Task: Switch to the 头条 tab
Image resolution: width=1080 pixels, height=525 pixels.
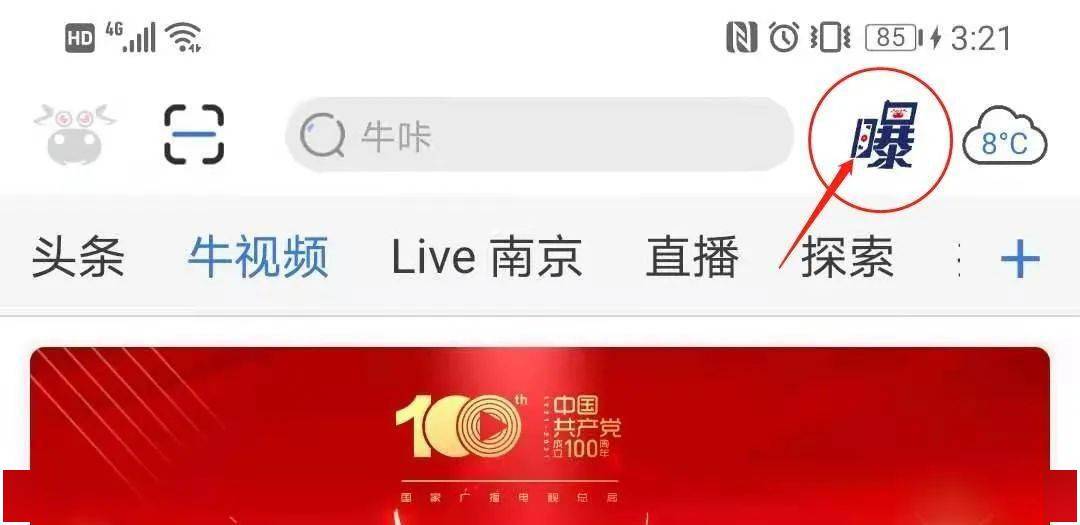Action: point(78,258)
